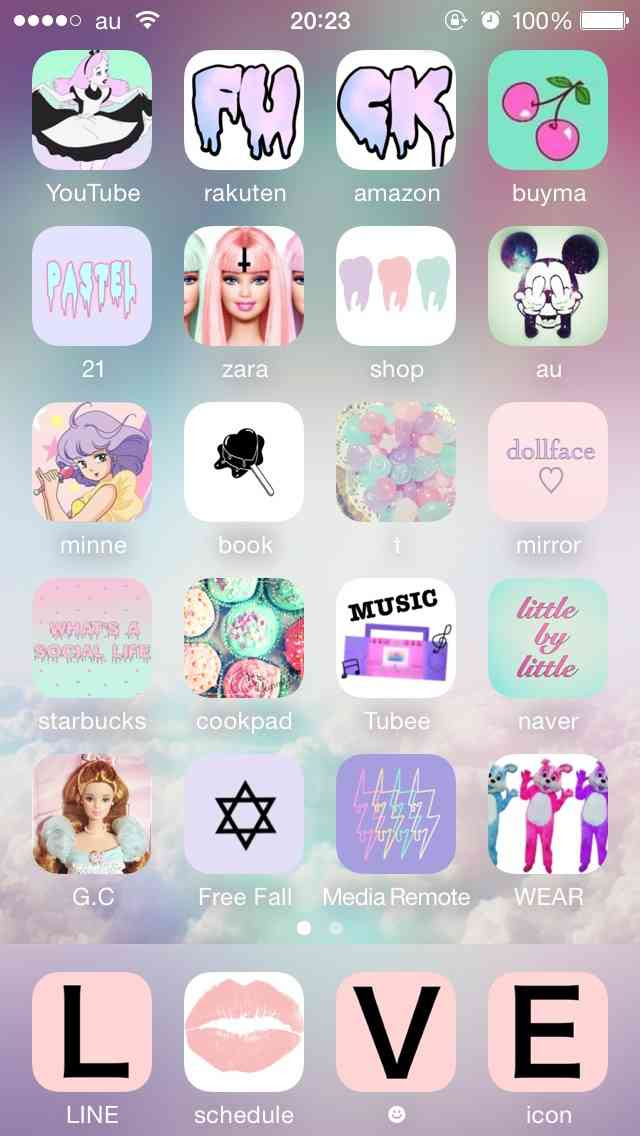
Task: Open the G.C app
Action: coord(92,814)
